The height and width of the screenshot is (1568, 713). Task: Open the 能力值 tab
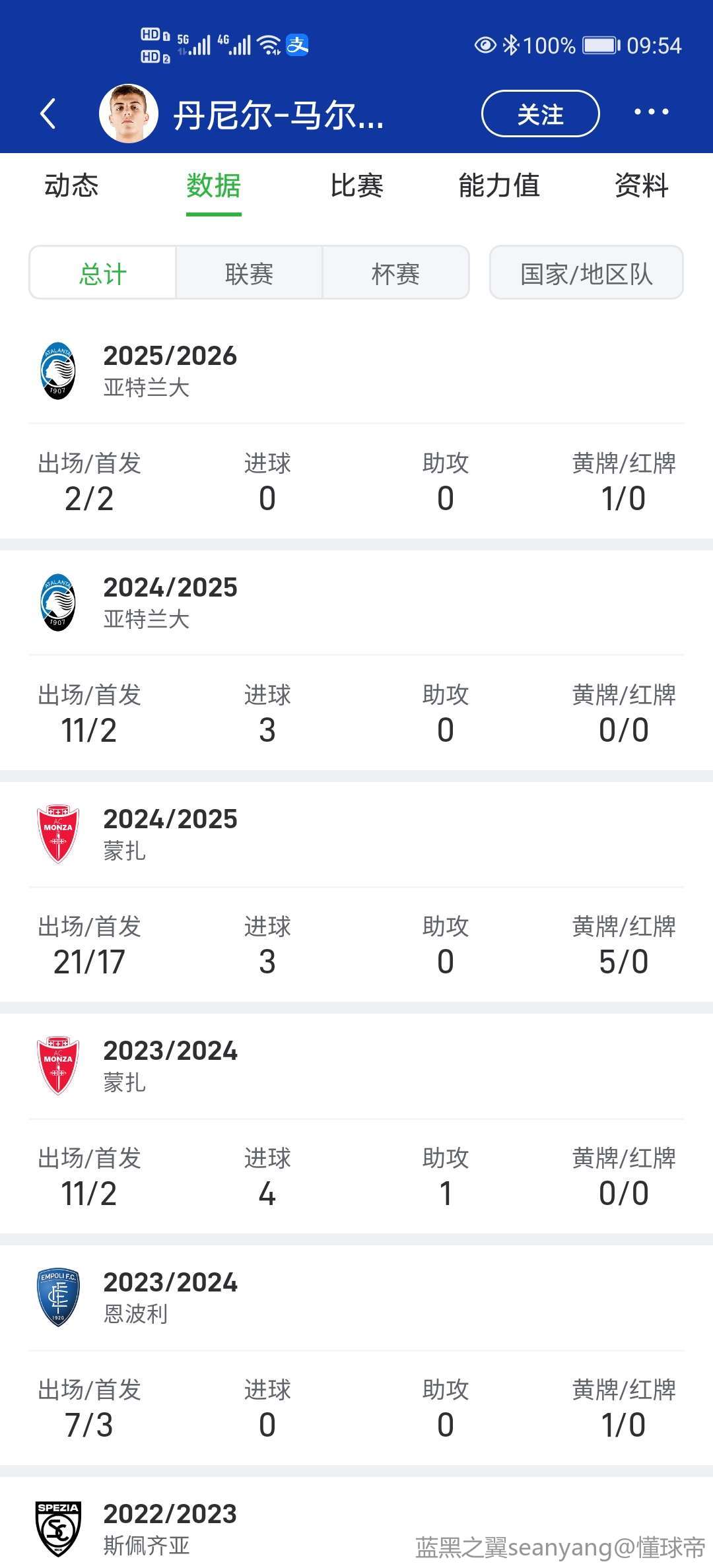[499, 185]
